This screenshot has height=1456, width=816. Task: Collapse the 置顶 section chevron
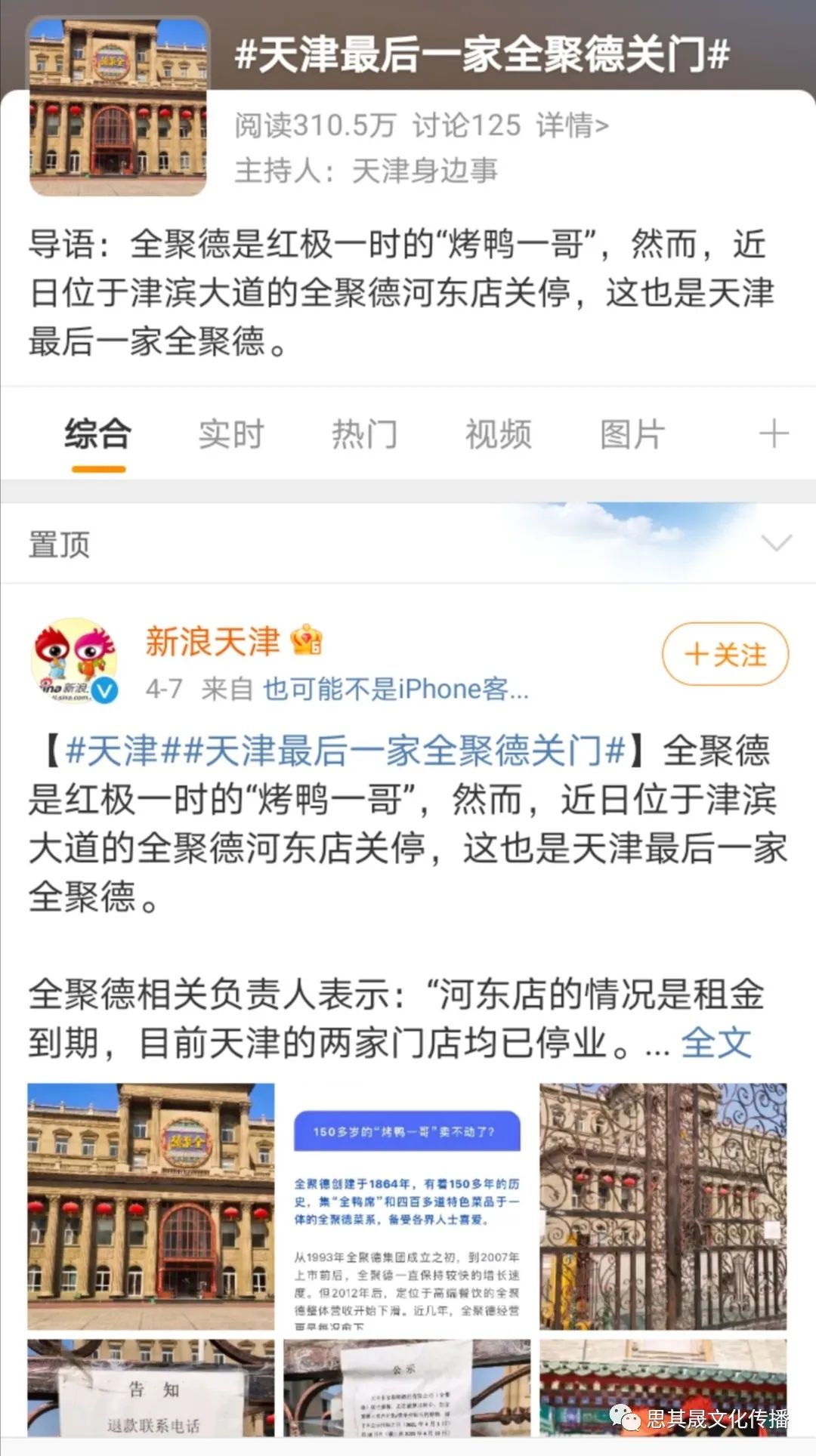click(776, 543)
